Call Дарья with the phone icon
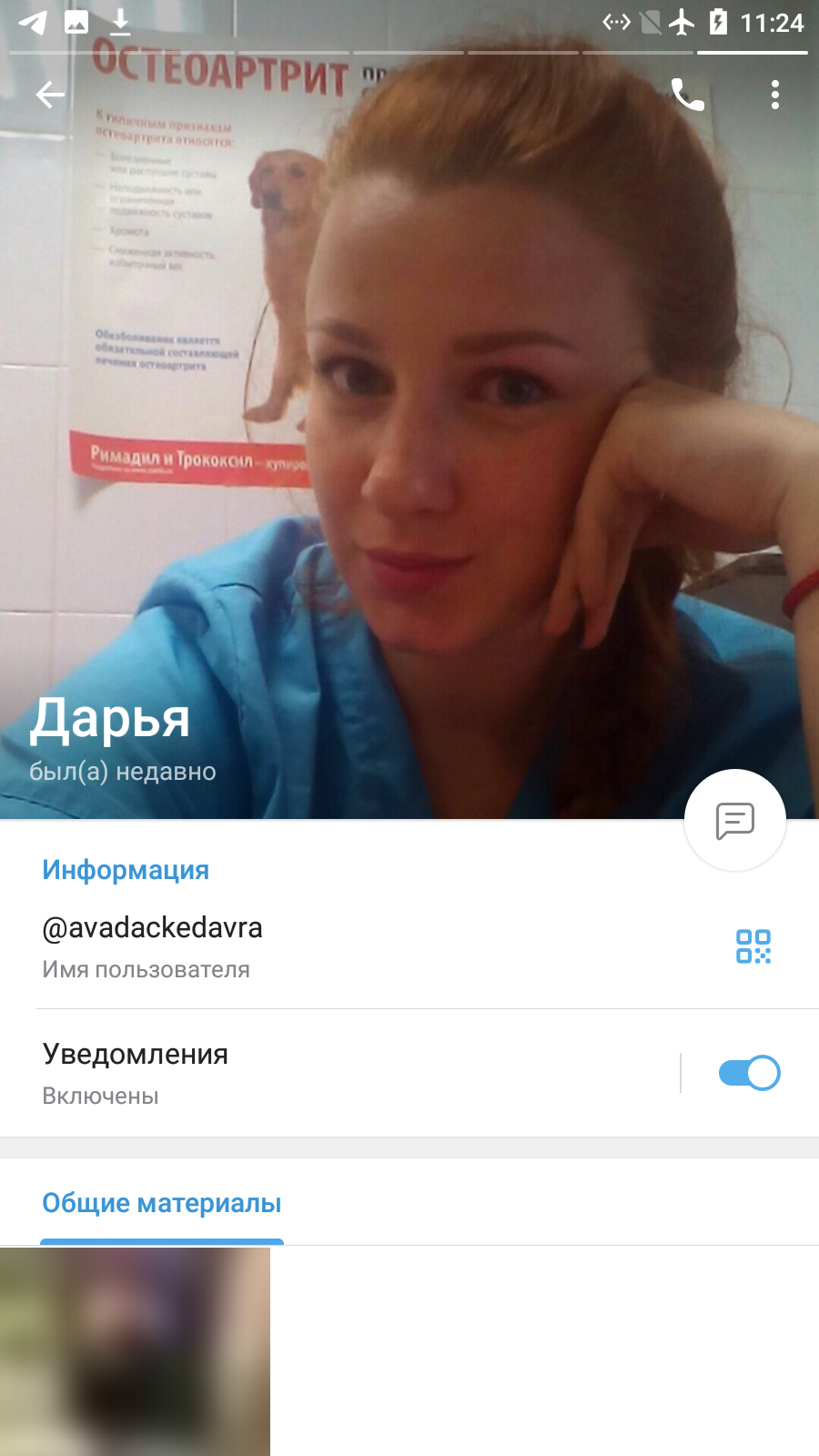819x1456 pixels. pyautogui.click(x=688, y=94)
